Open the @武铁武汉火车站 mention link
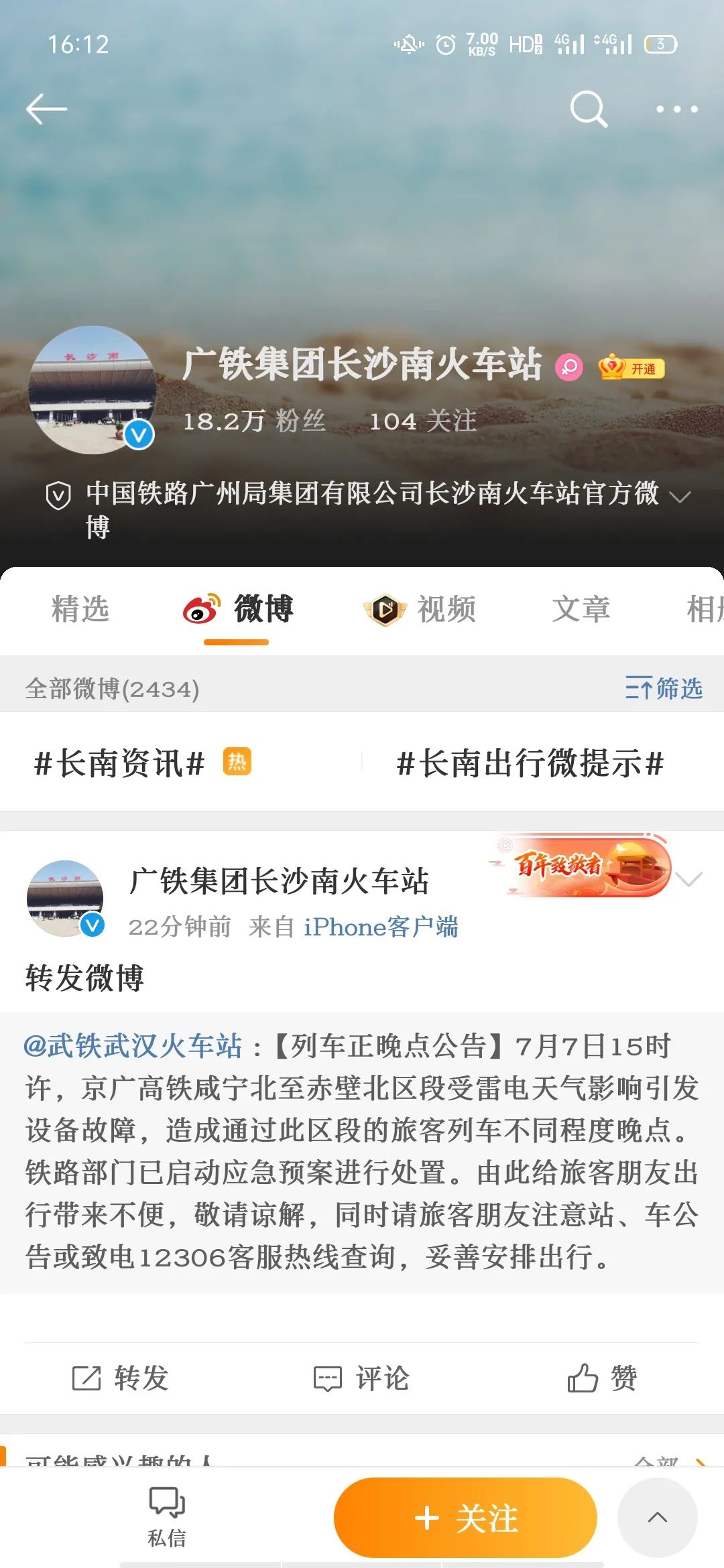Image resolution: width=724 pixels, height=1568 pixels. point(133,1045)
